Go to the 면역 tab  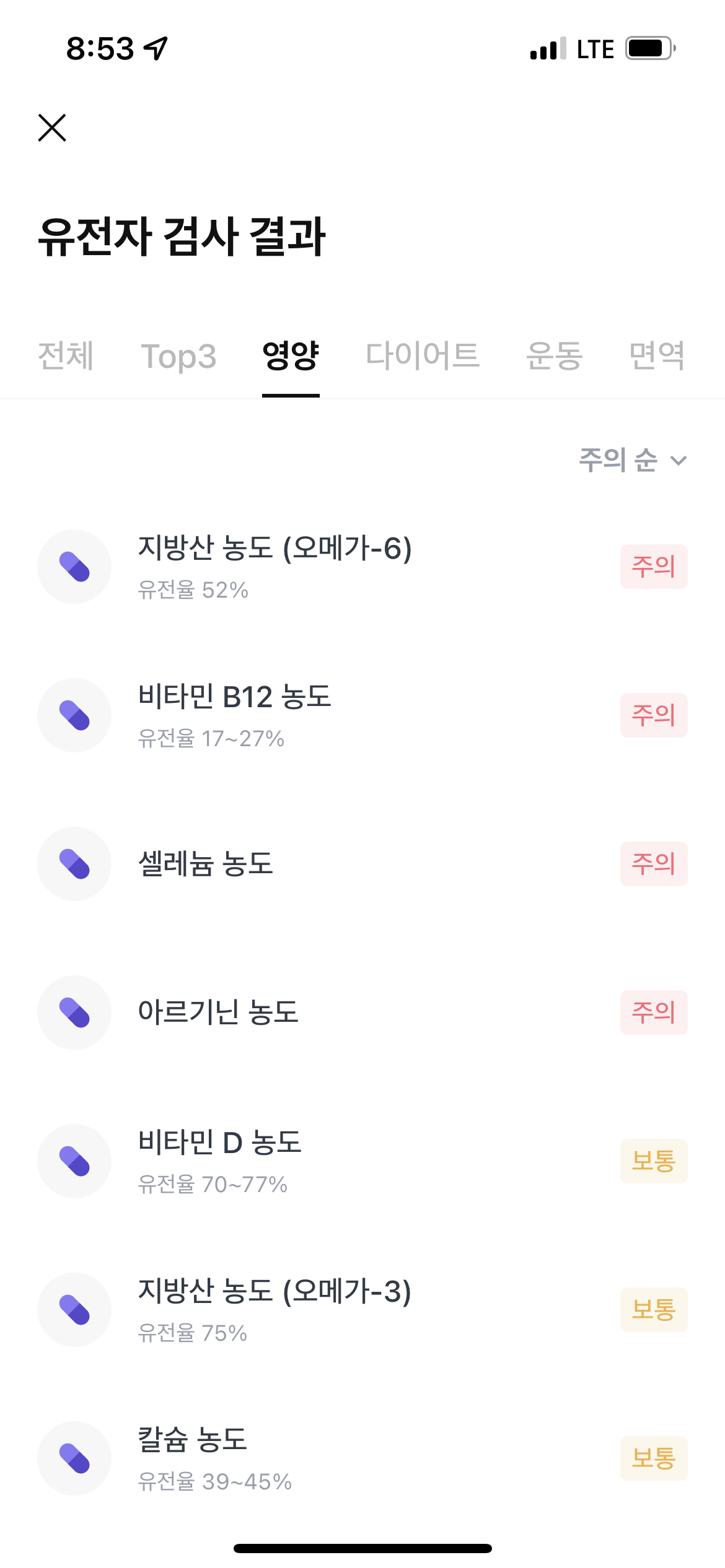(x=657, y=356)
